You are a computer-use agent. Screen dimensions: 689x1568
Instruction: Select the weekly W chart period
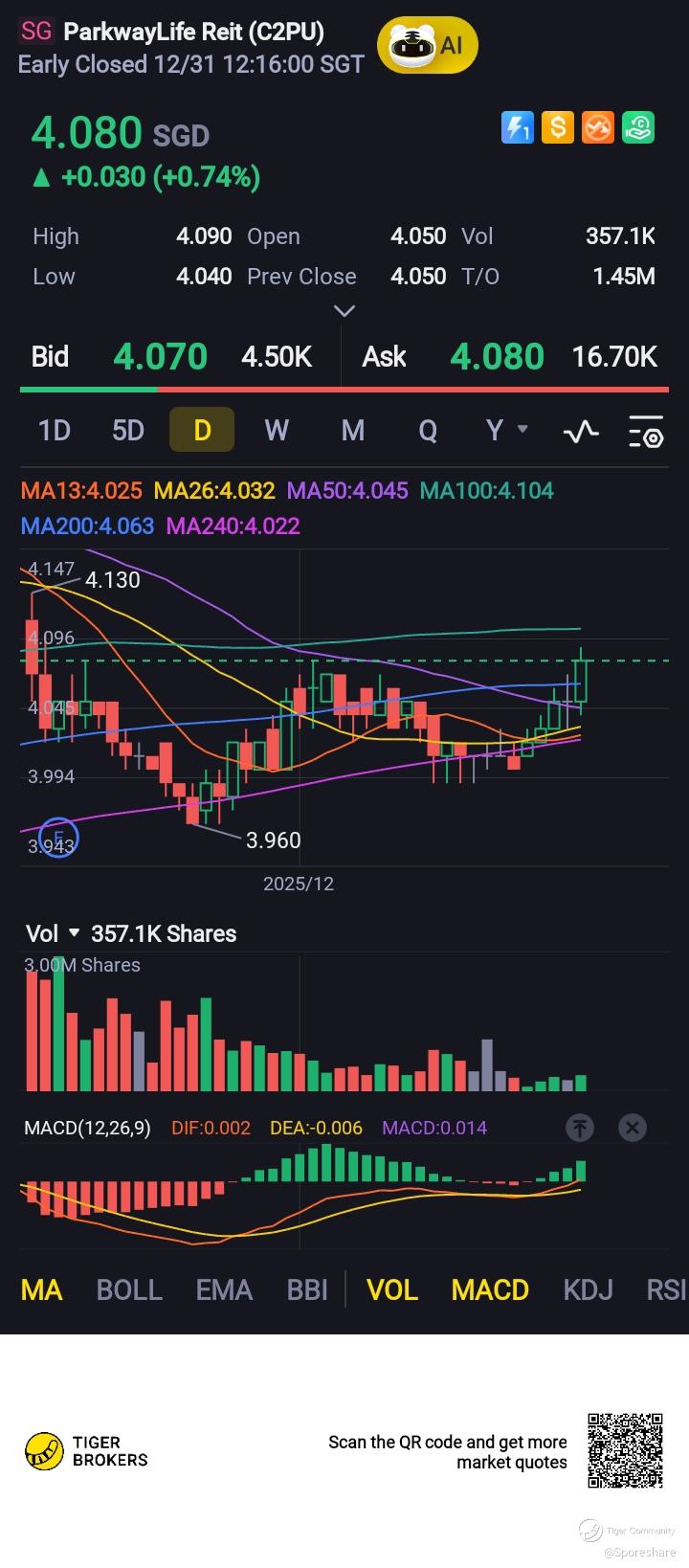point(277,430)
